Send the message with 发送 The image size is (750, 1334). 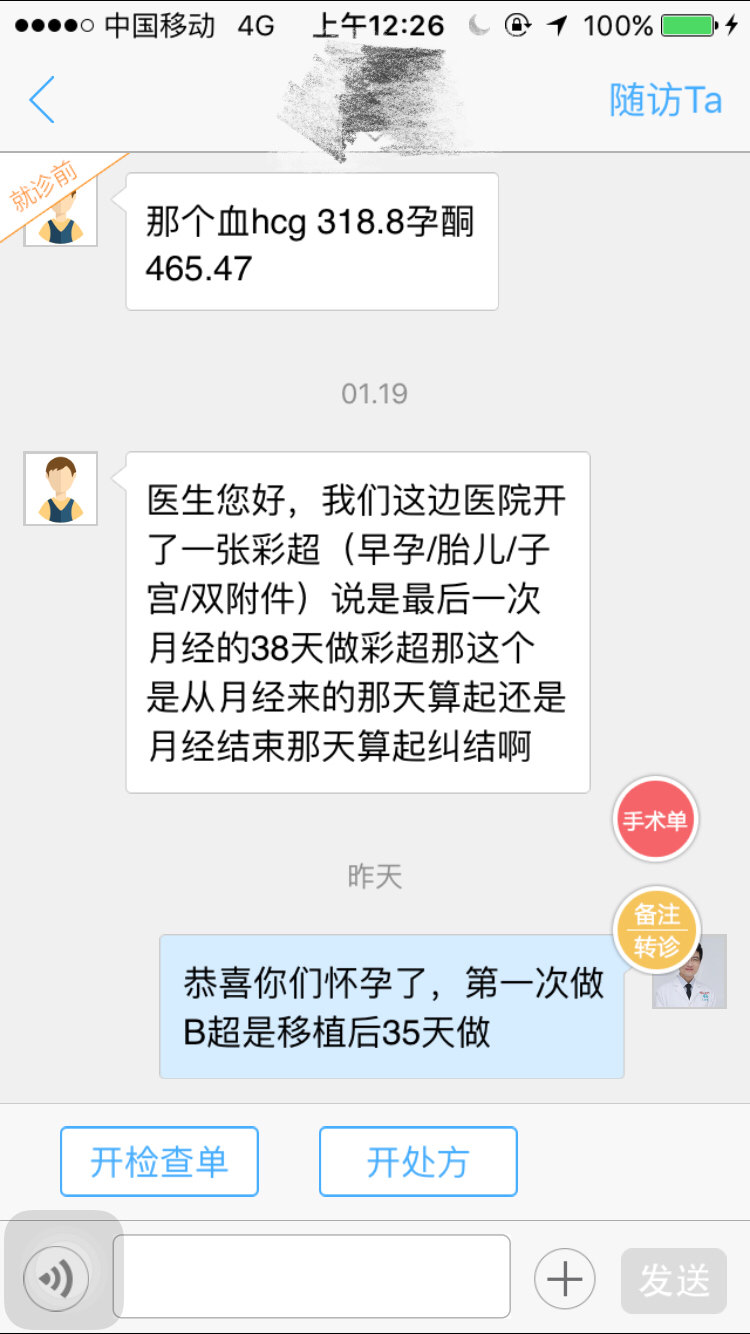[x=673, y=1280]
